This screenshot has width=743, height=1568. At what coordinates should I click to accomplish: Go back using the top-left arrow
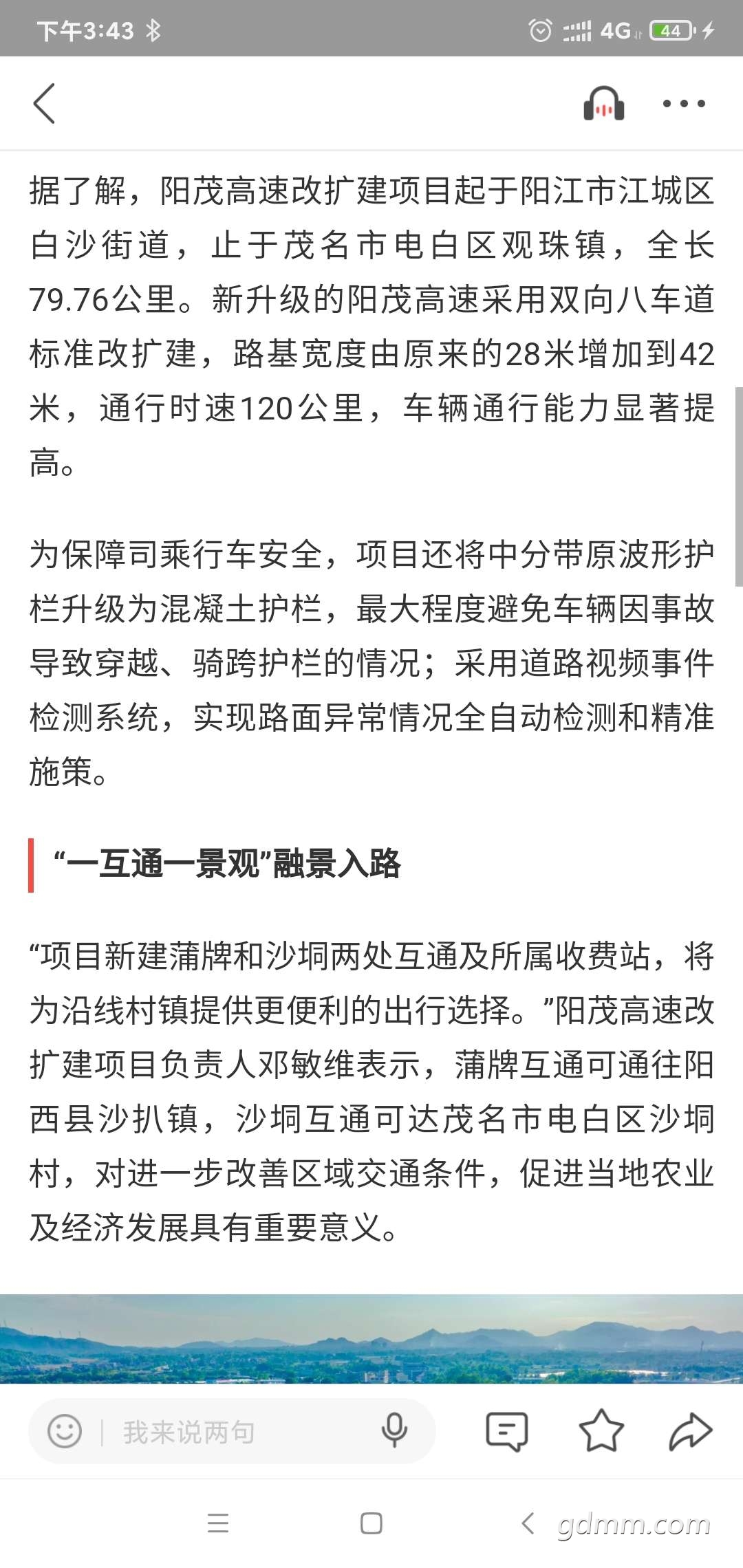click(44, 104)
